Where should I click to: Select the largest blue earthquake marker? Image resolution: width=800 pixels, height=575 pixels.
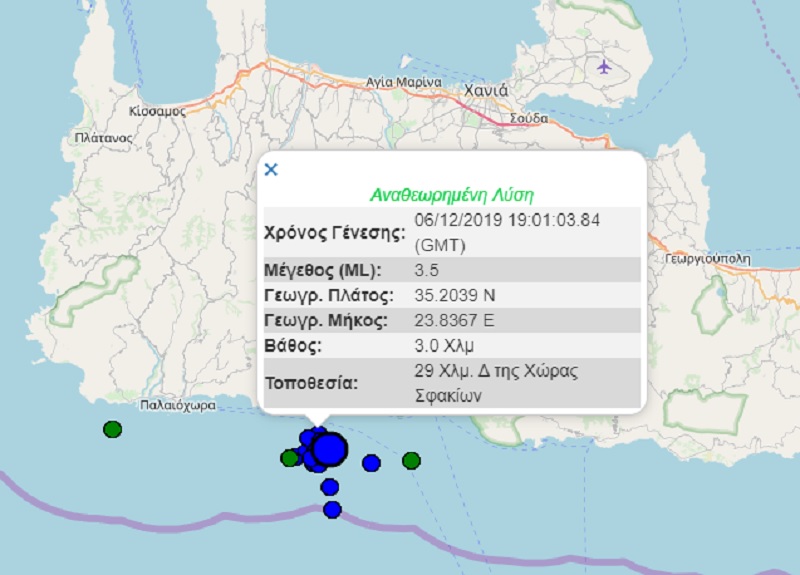(x=329, y=449)
